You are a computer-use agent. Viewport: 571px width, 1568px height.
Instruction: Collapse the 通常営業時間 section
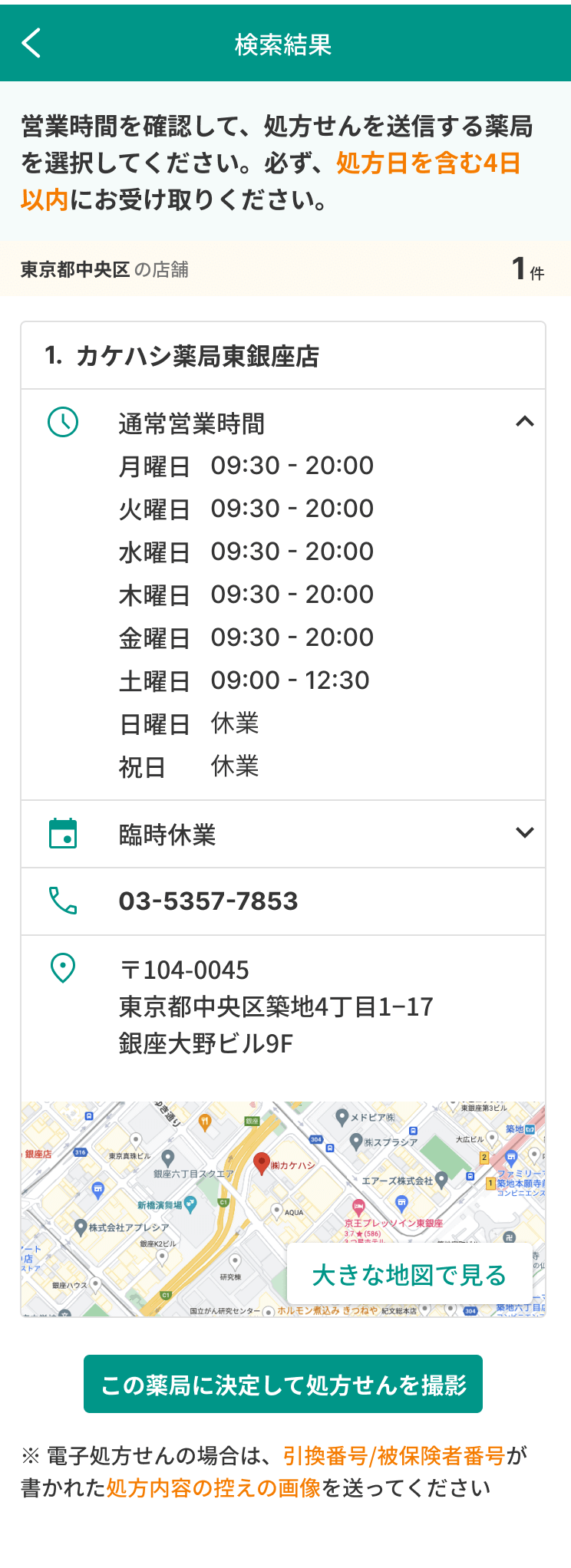(x=524, y=422)
